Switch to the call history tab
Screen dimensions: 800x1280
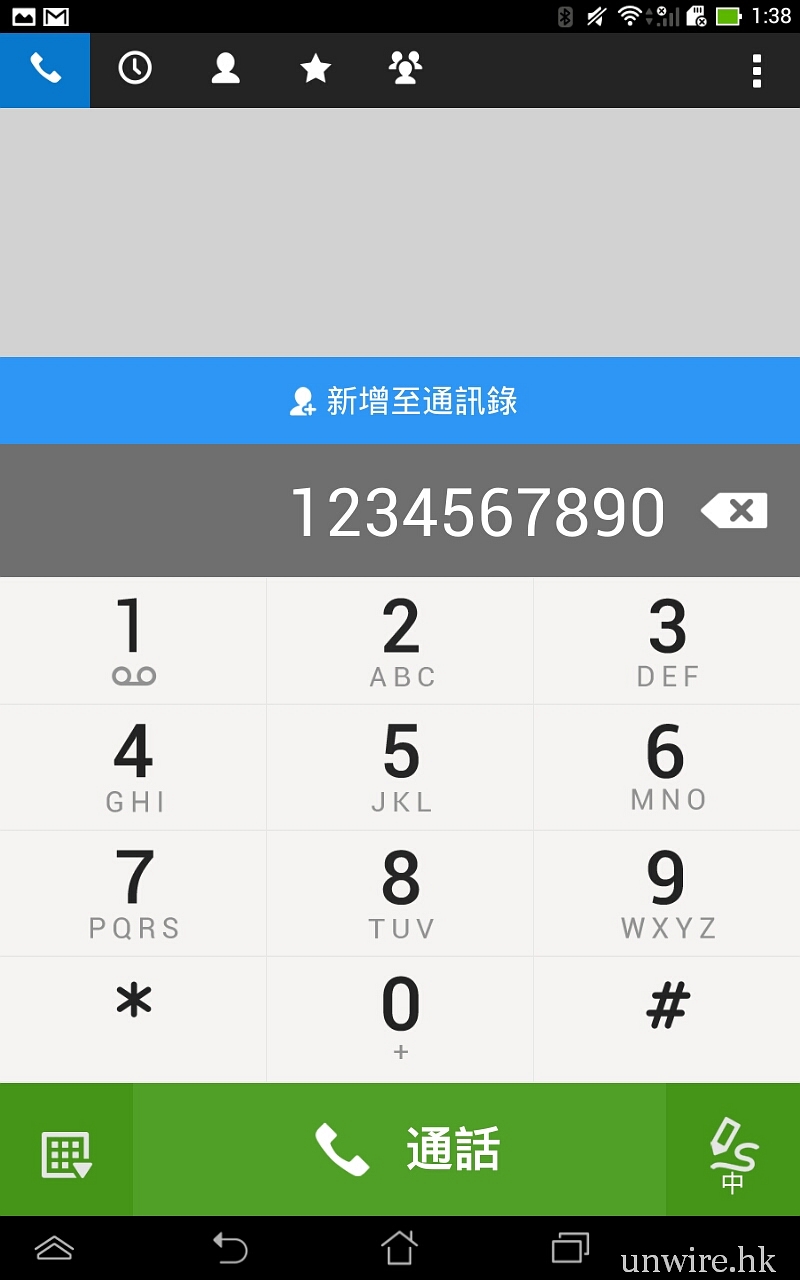tap(135, 69)
